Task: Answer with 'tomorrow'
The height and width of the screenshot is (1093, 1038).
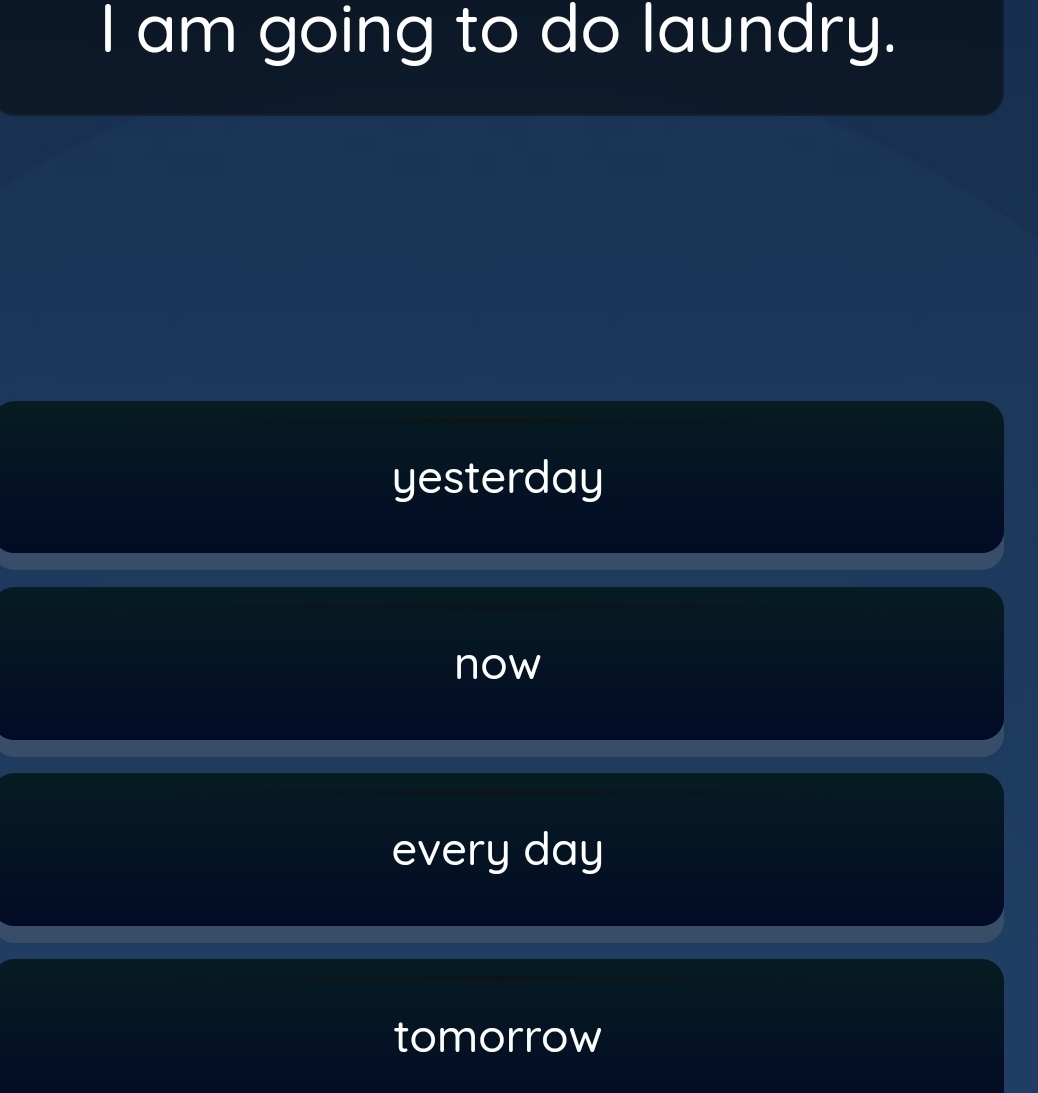Action: click(x=498, y=1036)
